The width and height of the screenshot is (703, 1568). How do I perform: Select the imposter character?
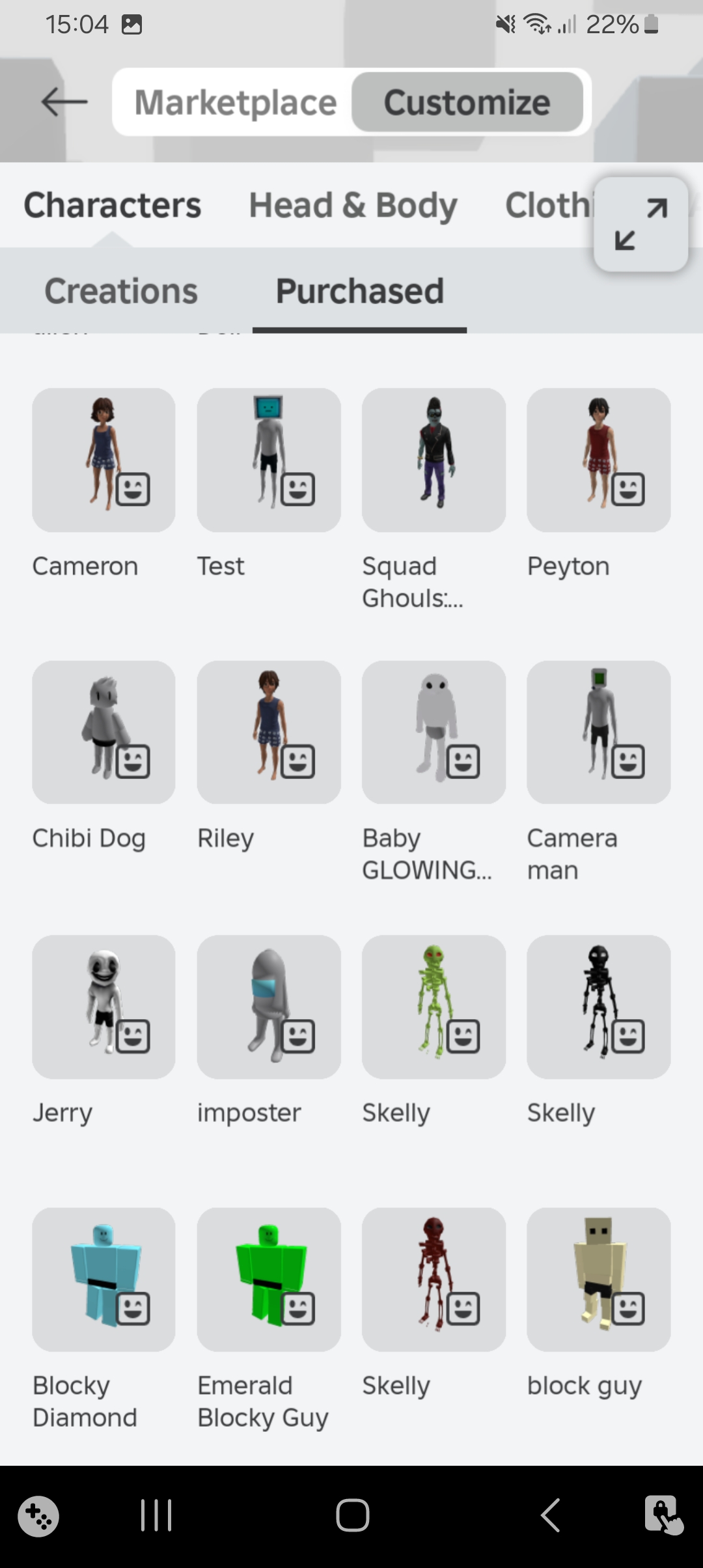(x=268, y=1007)
